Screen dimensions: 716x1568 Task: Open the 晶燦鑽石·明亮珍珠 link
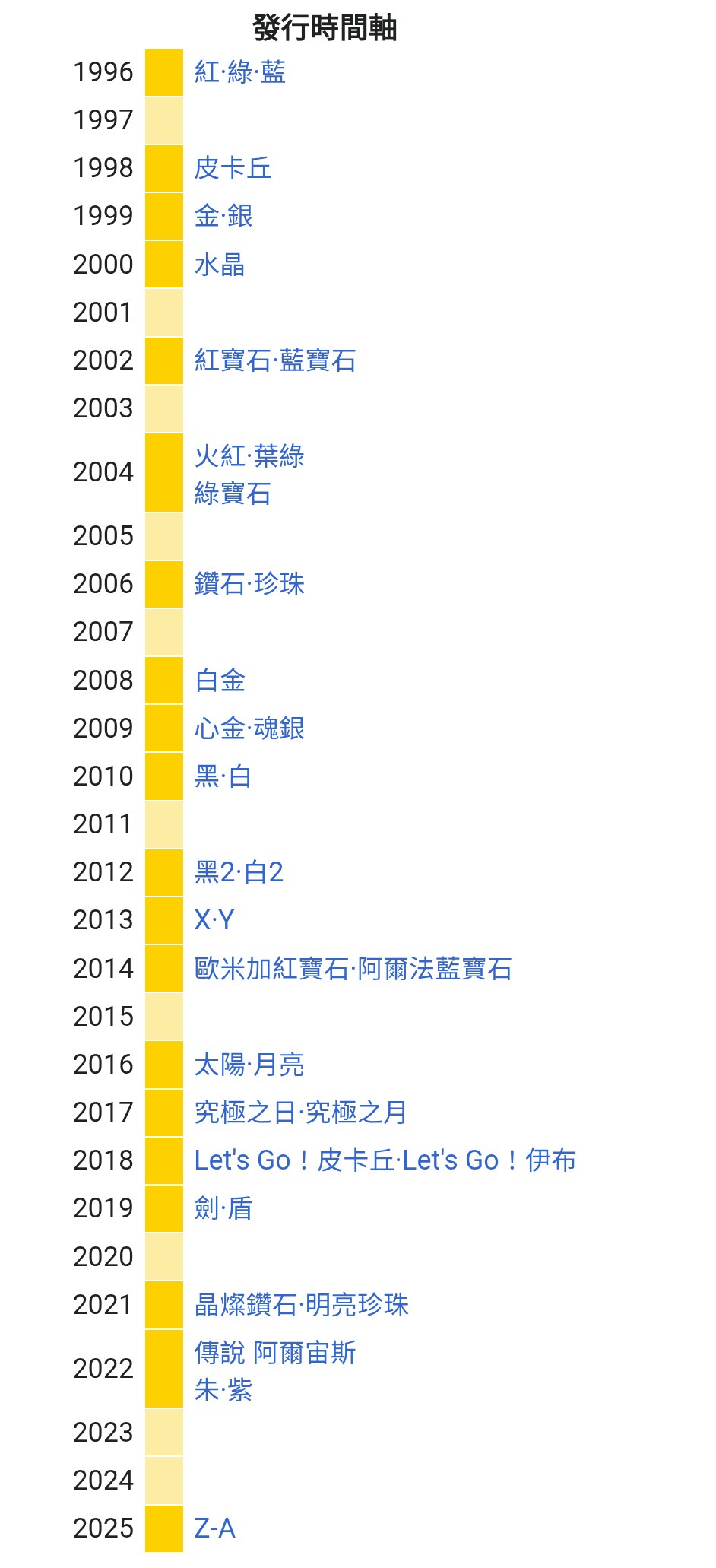(302, 1305)
